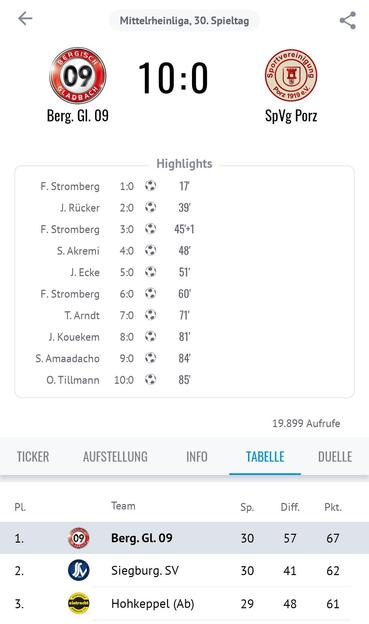Open the SpVg Porz team page
Screen dimensions: 369x624
[291, 85]
